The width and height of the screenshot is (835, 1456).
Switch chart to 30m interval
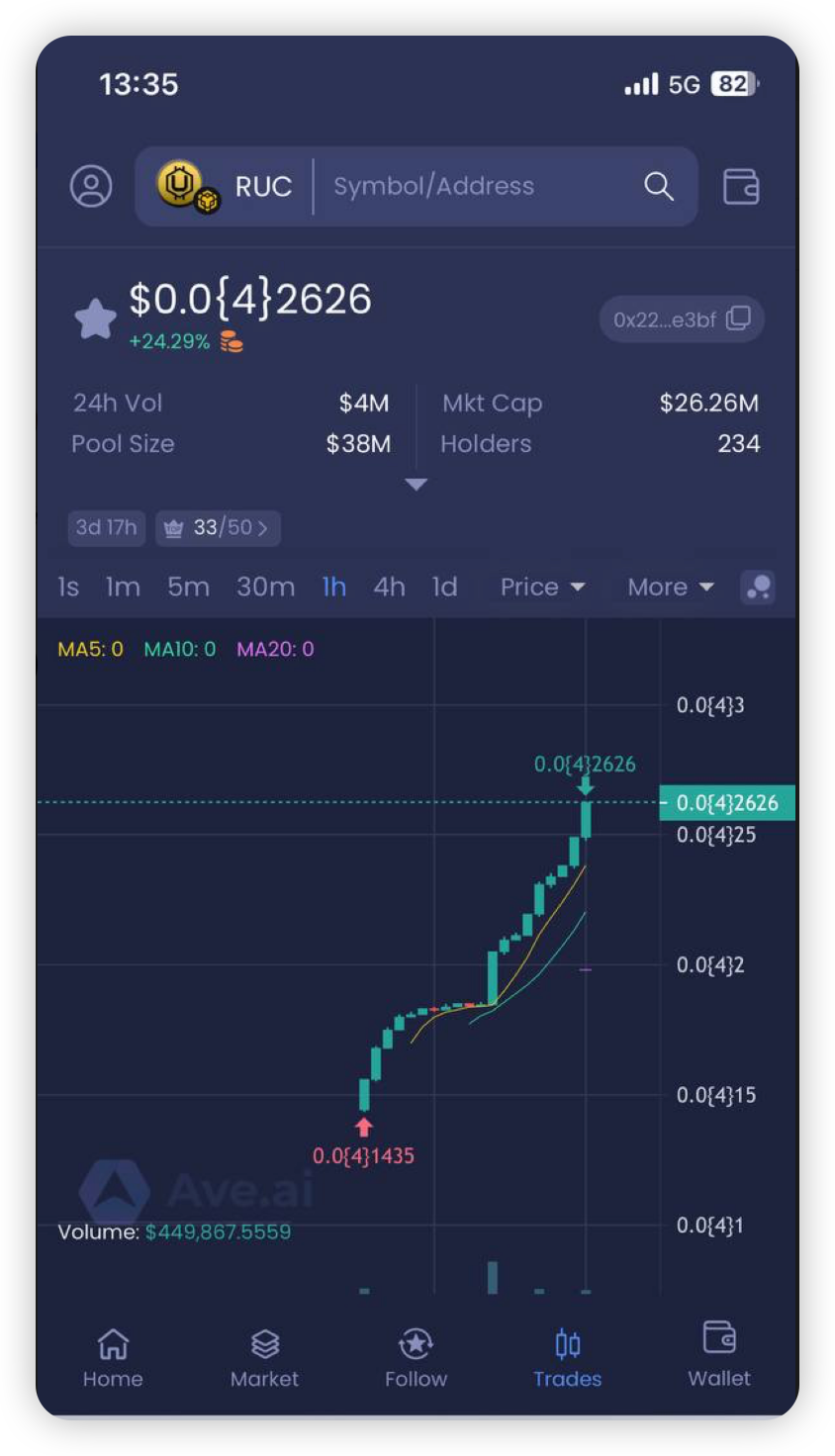[265, 587]
